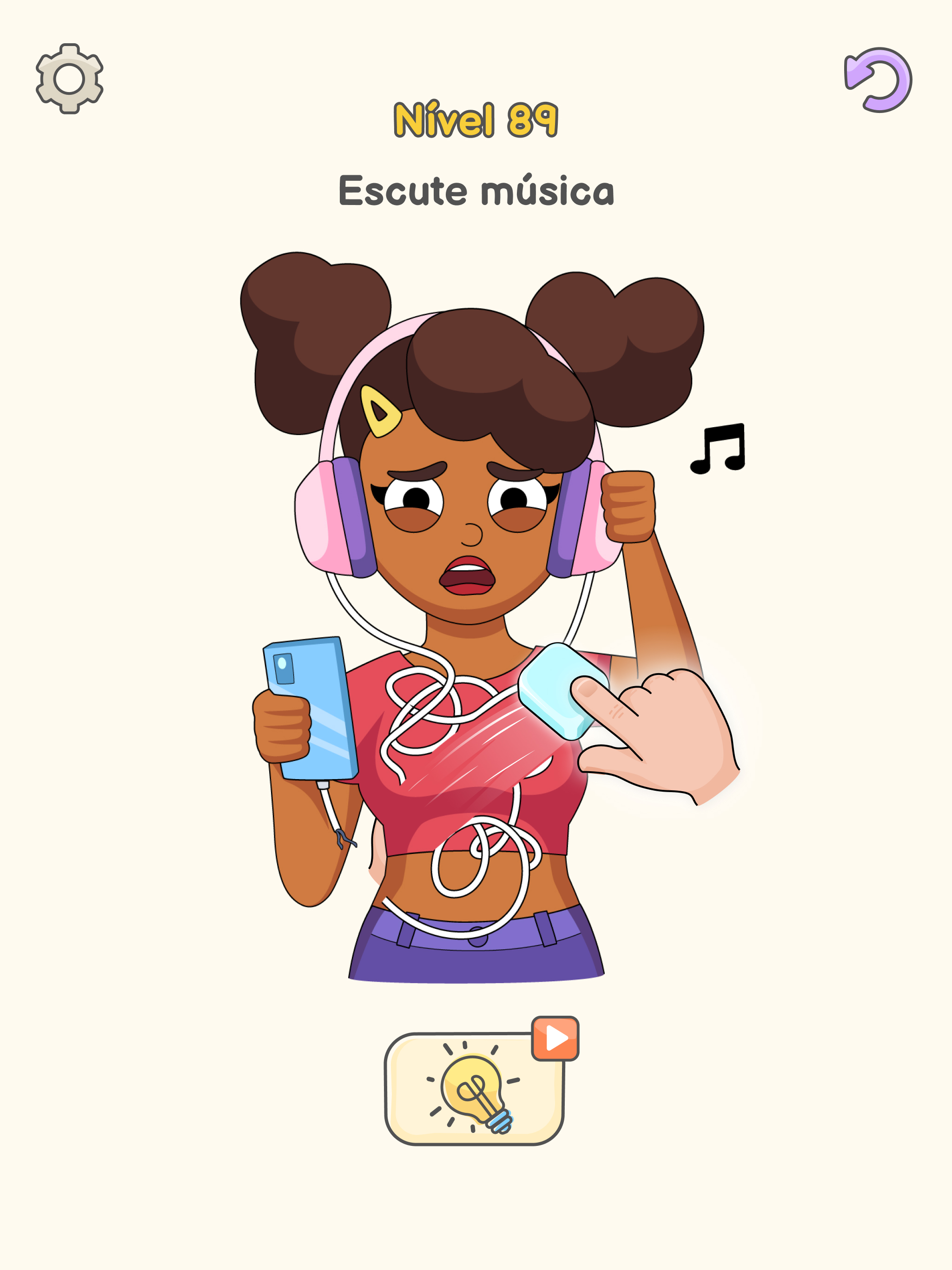Tap the 'Nível 89' level label
Image resolution: width=952 pixels, height=1270 pixels.
click(476, 120)
